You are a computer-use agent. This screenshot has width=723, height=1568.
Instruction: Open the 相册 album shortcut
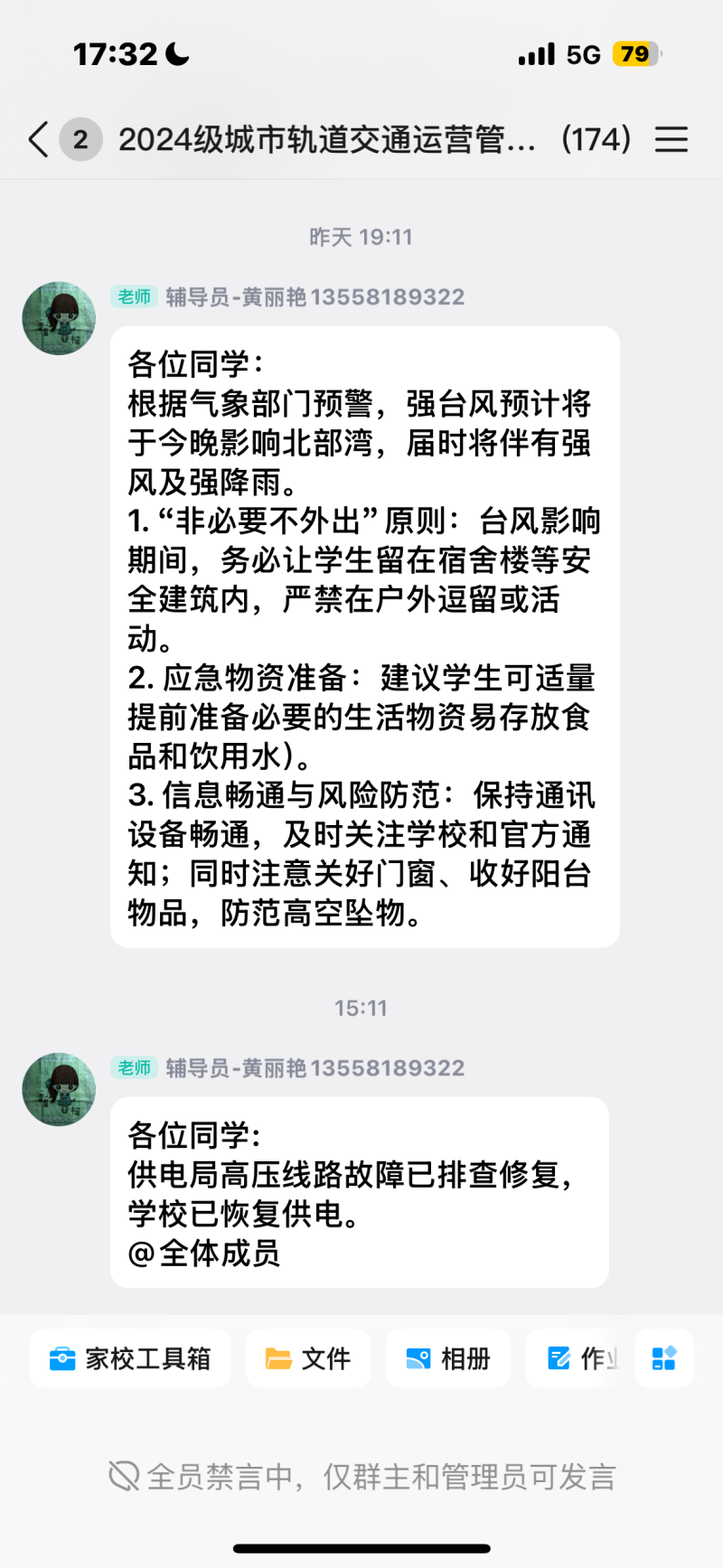(x=448, y=1358)
